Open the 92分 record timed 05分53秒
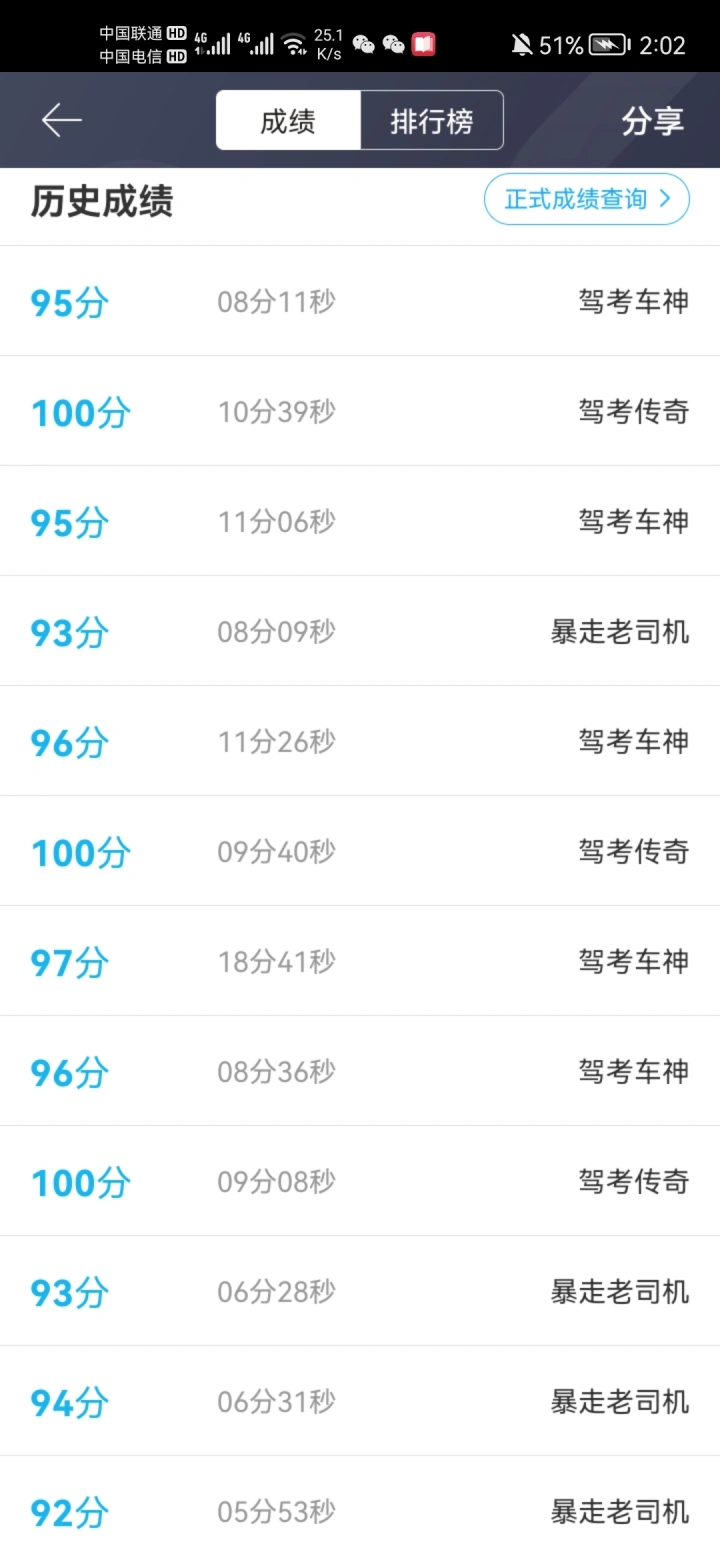The width and height of the screenshot is (720, 1560). pos(360,1508)
